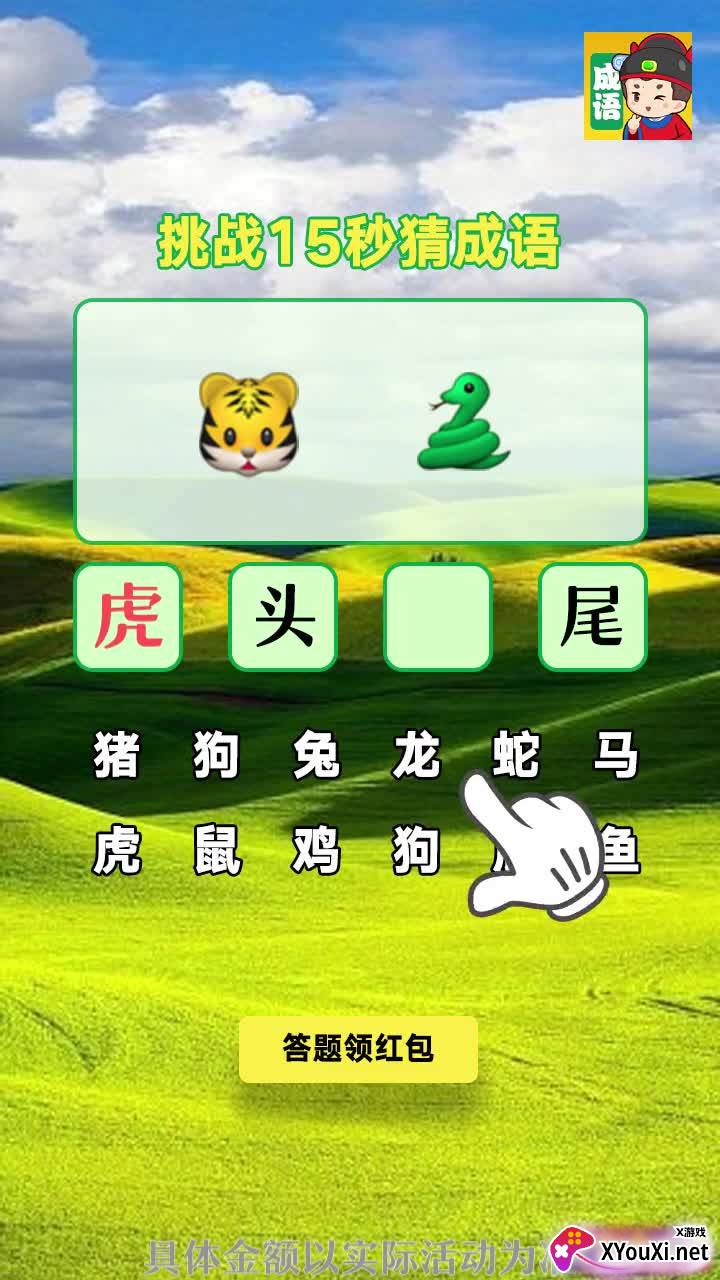Tap the filled answer slot 头
Viewport: 720px width, 1280px height.
click(283, 617)
